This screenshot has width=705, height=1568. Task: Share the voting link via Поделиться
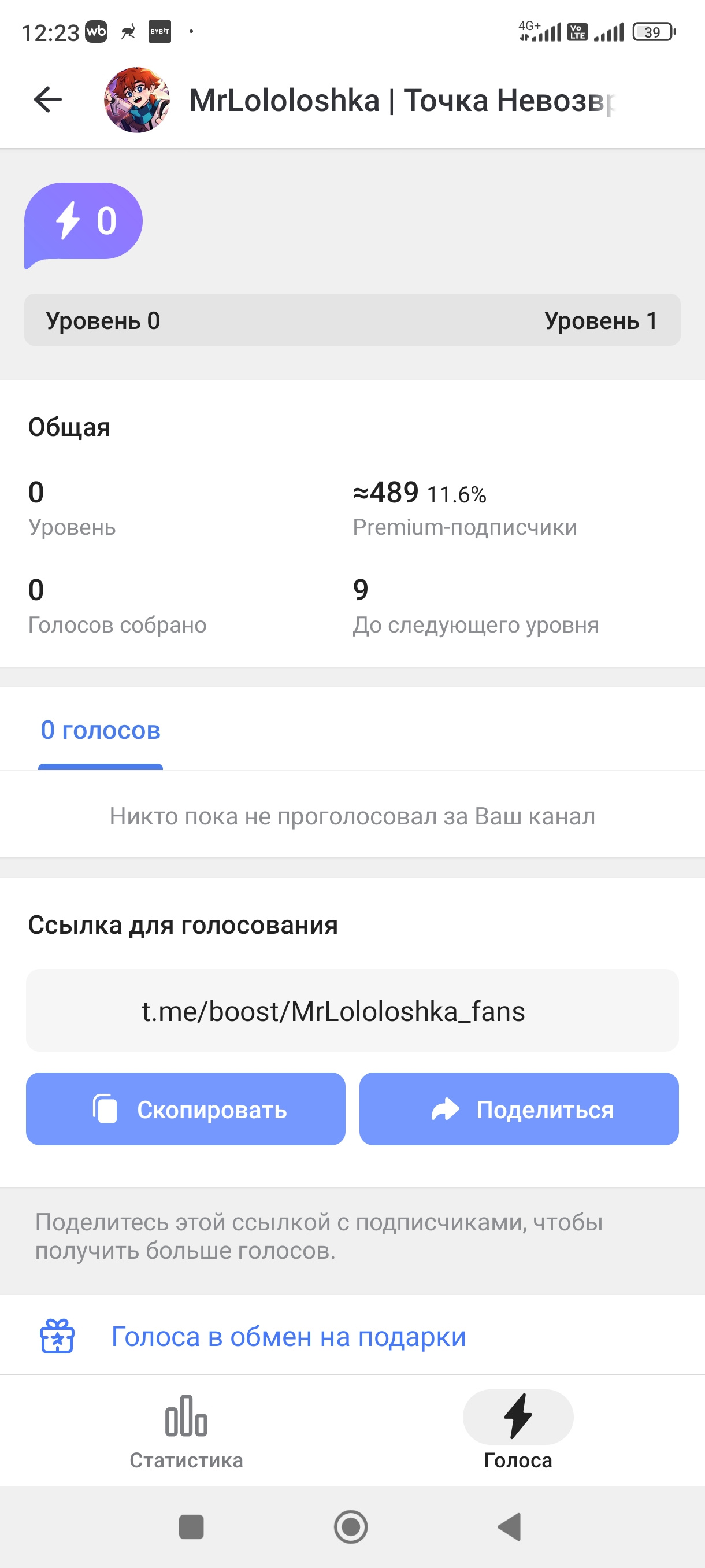519,1109
